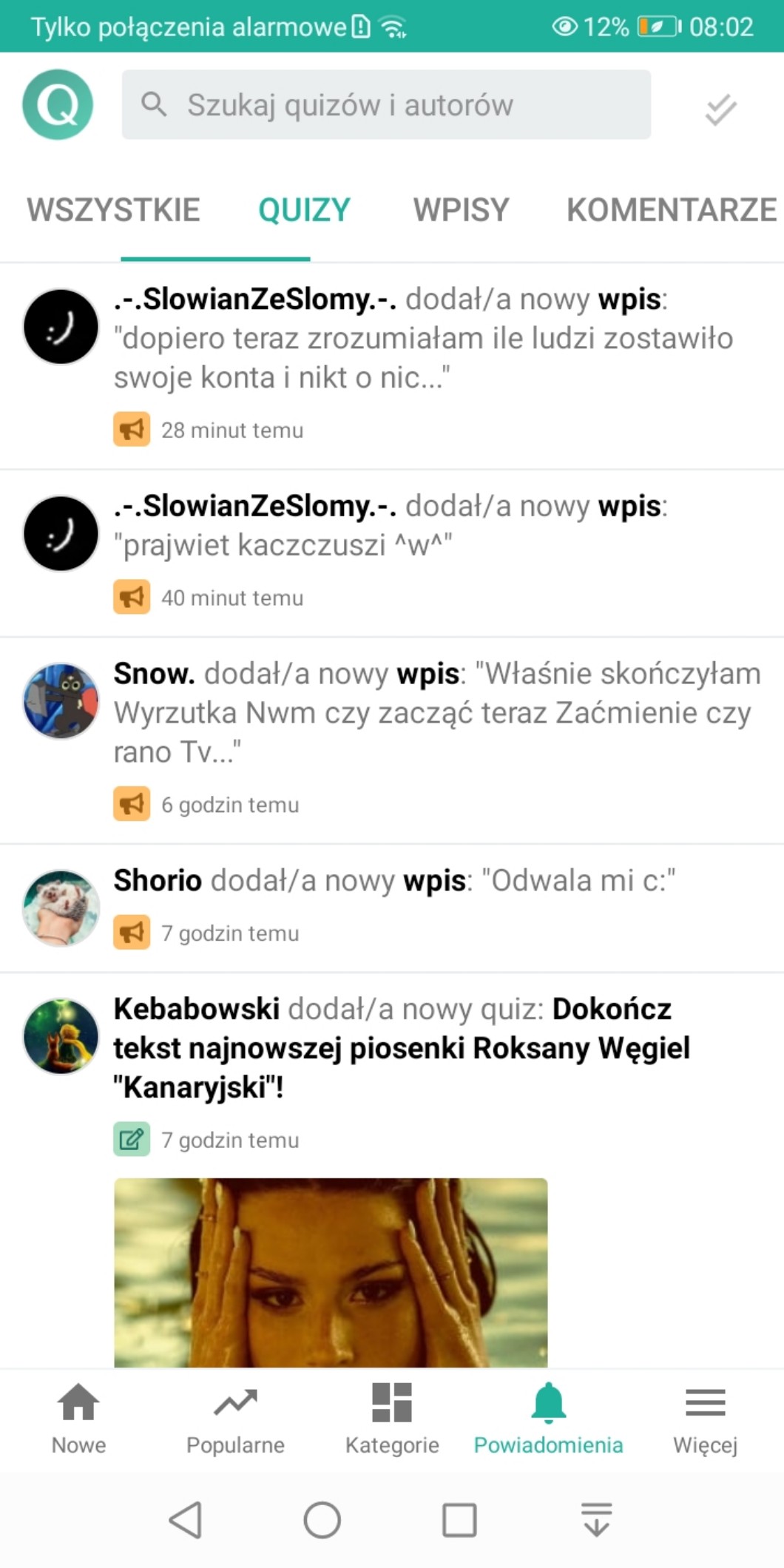This screenshot has width=784, height=1568.
Task: Select the QUIZY tab
Action: click(304, 210)
